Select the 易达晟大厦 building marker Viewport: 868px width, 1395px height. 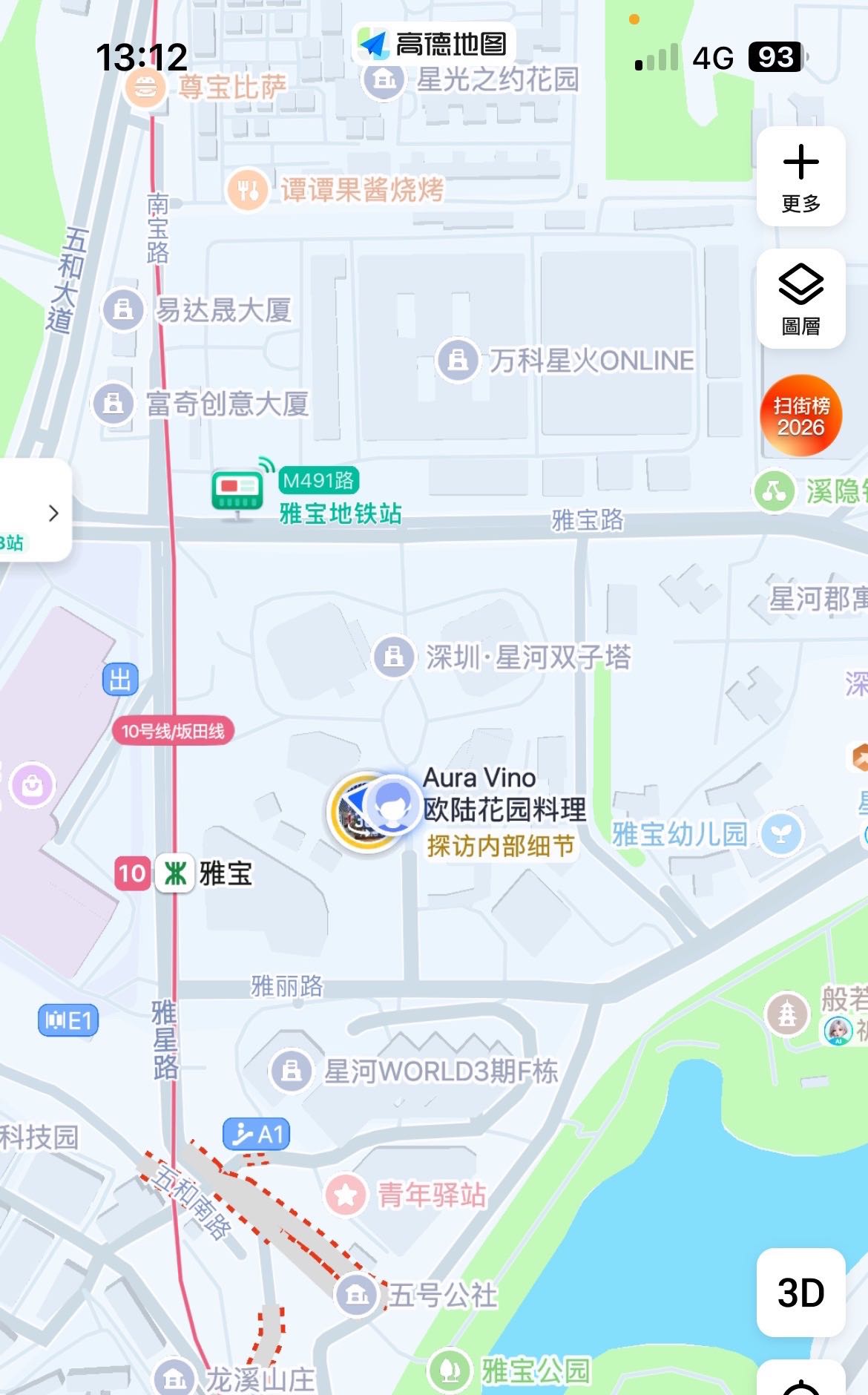coord(123,309)
